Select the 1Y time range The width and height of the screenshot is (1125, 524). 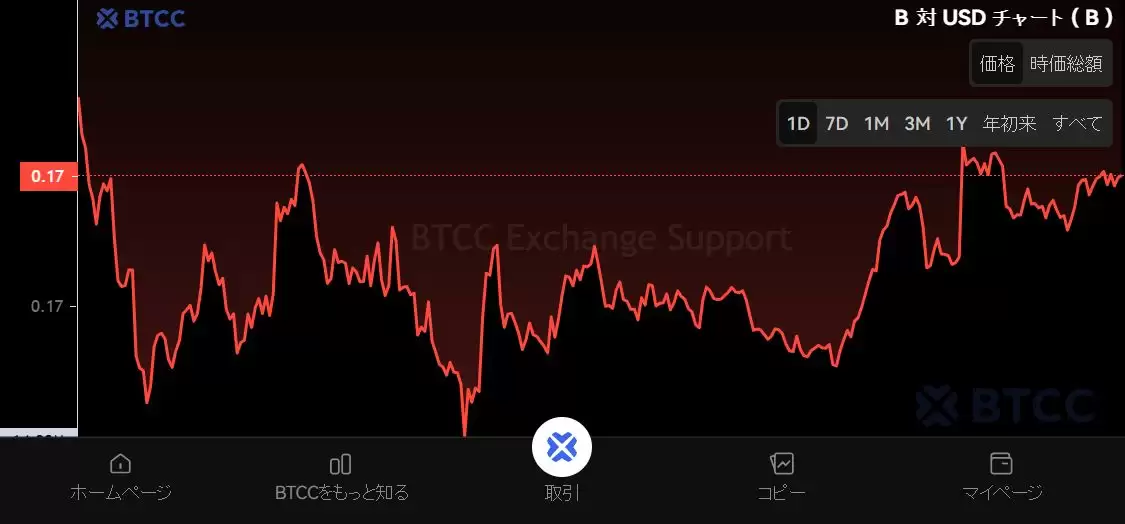tap(957, 124)
